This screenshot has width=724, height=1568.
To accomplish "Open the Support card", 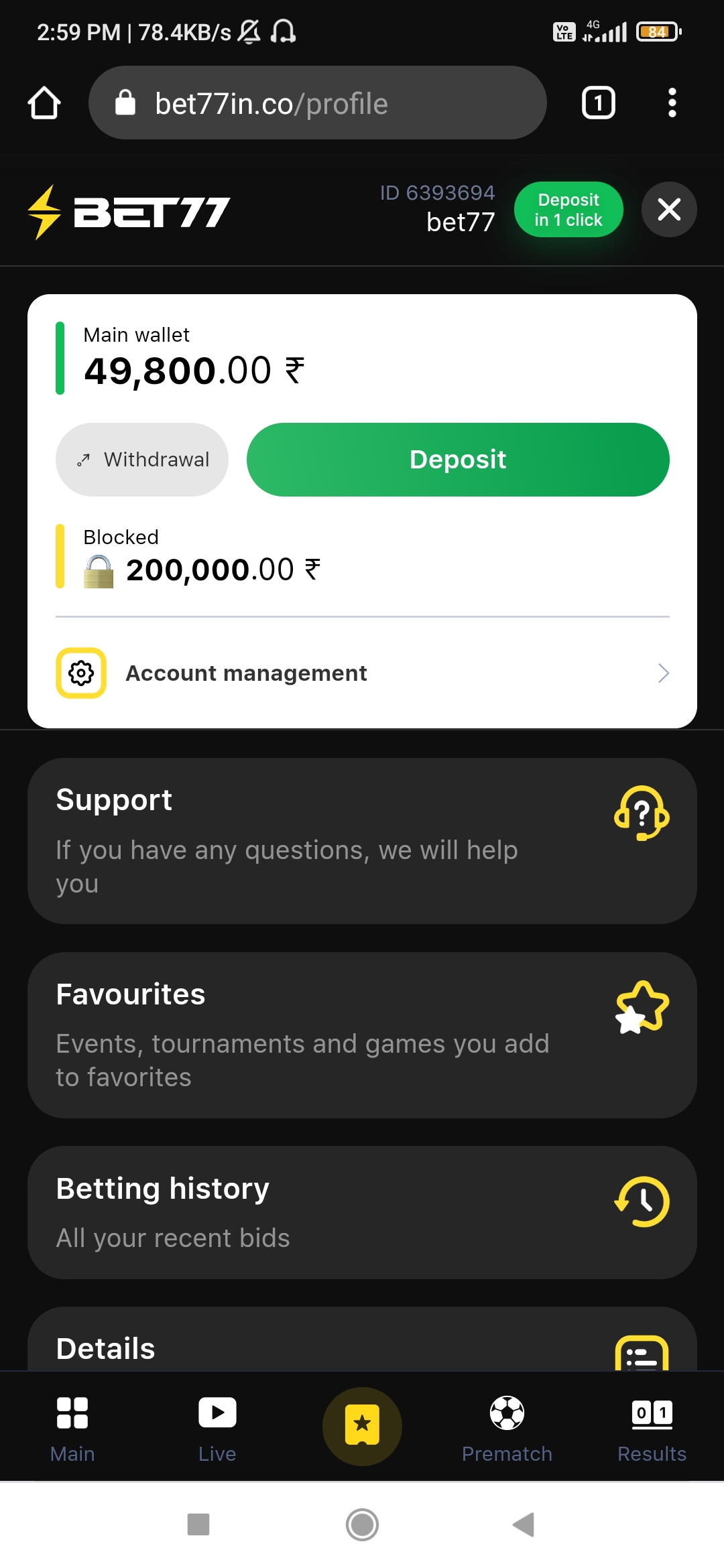I will [x=362, y=841].
